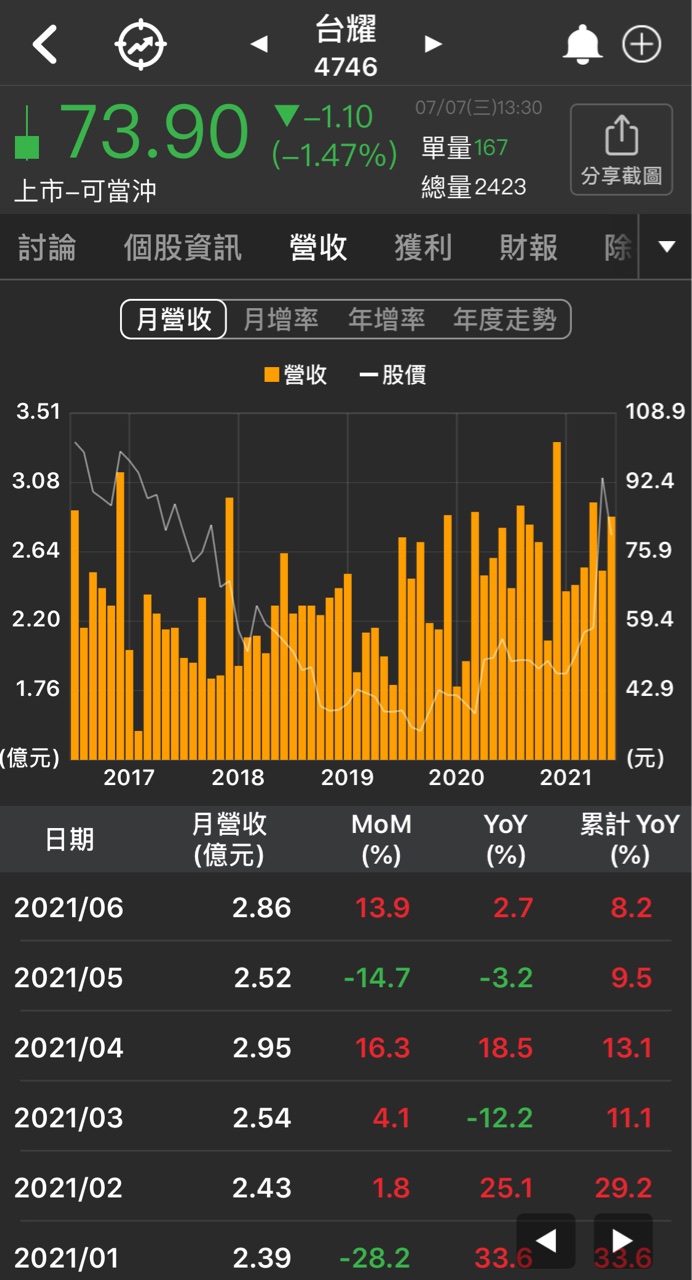The image size is (692, 1280).
Task: Tap the floating left arrow over the table
Action: tap(546, 1241)
